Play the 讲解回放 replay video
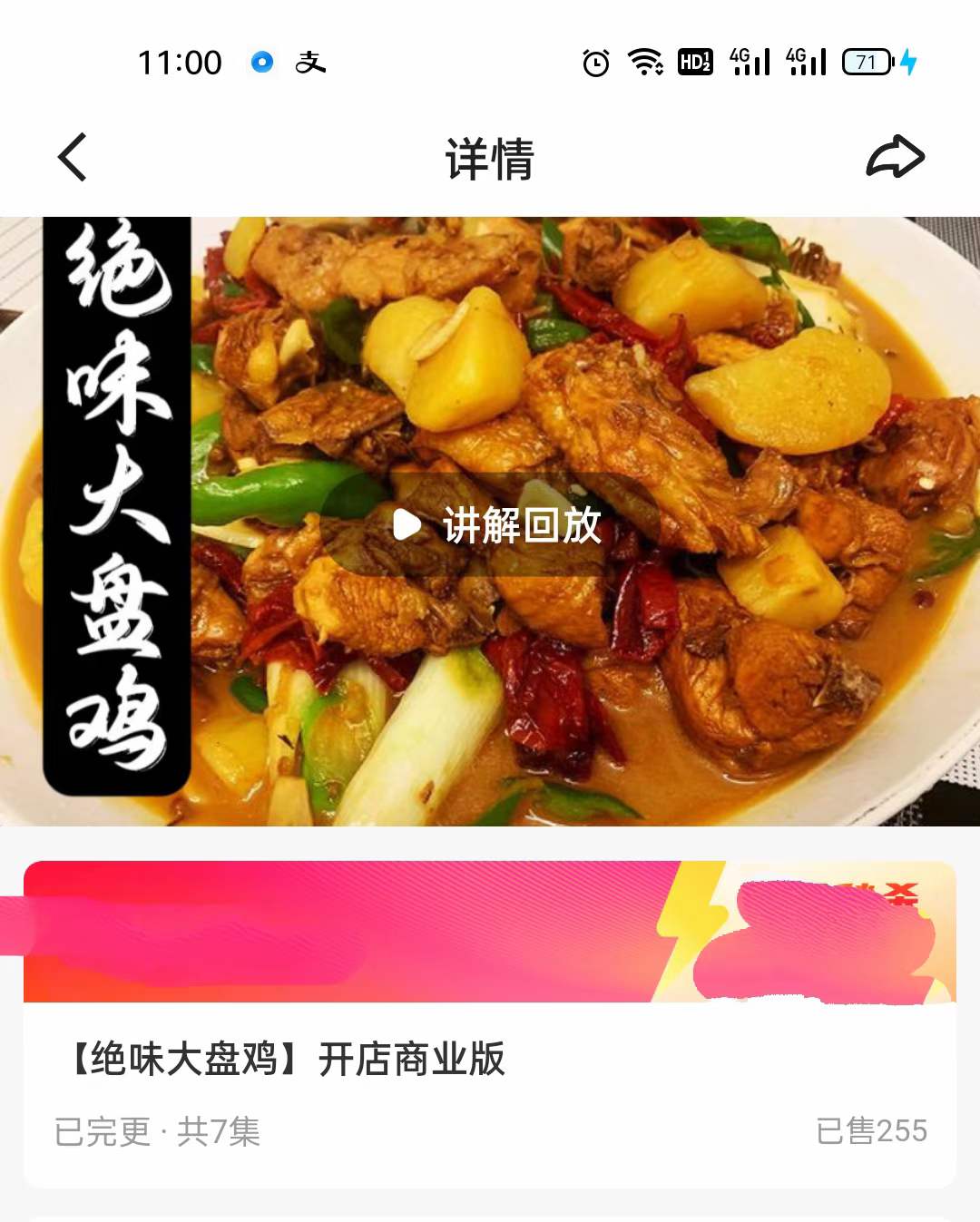980x1222 pixels. click(x=495, y=526)
